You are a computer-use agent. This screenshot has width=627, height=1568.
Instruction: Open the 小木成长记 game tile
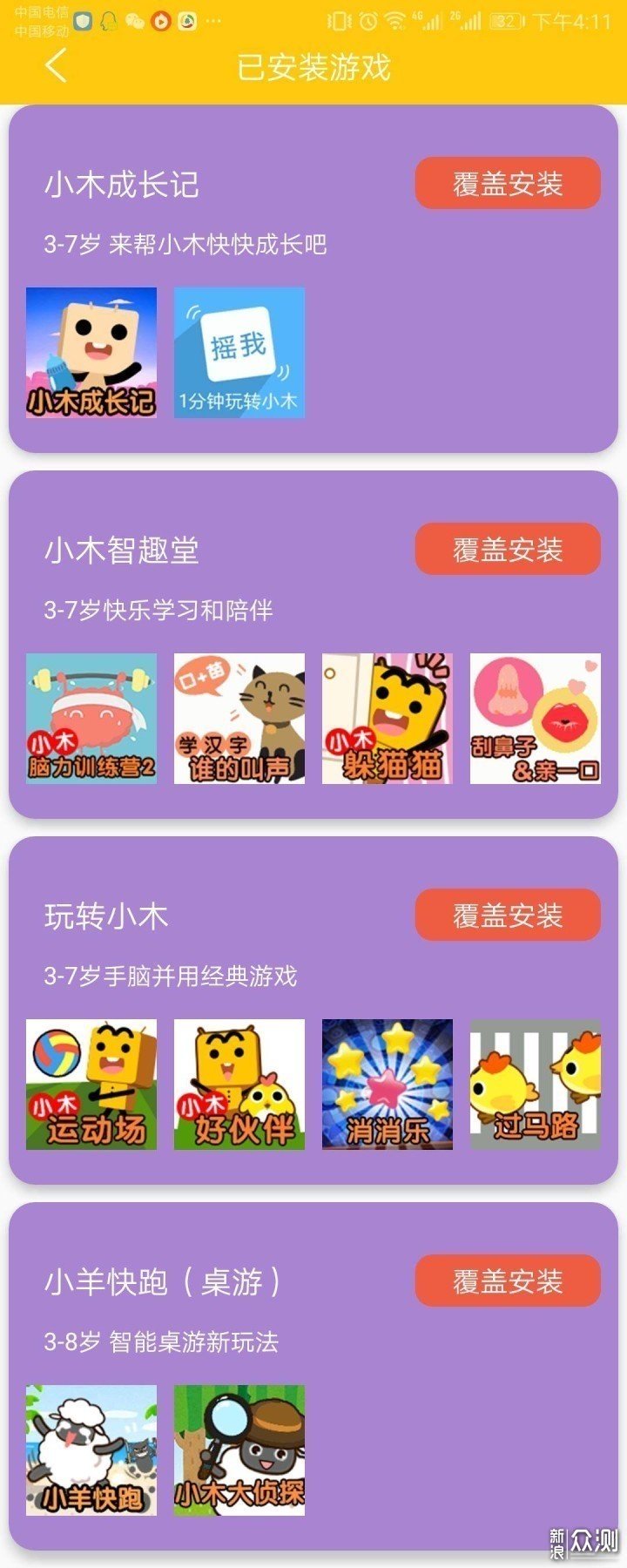(x=91, y=353)
